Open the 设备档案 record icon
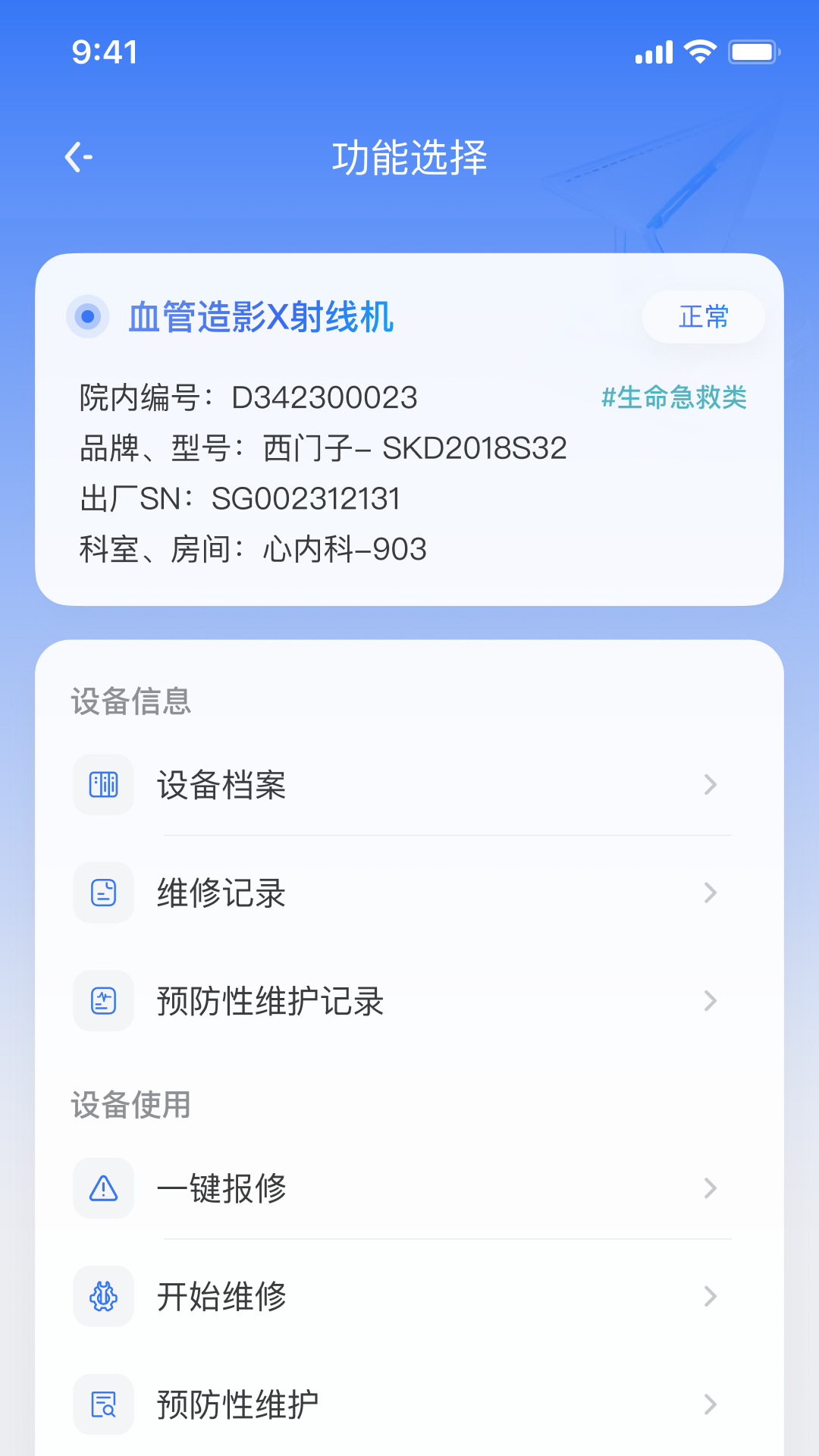The height and width of the screenshot is (1456, 819). tap(103, 785)
